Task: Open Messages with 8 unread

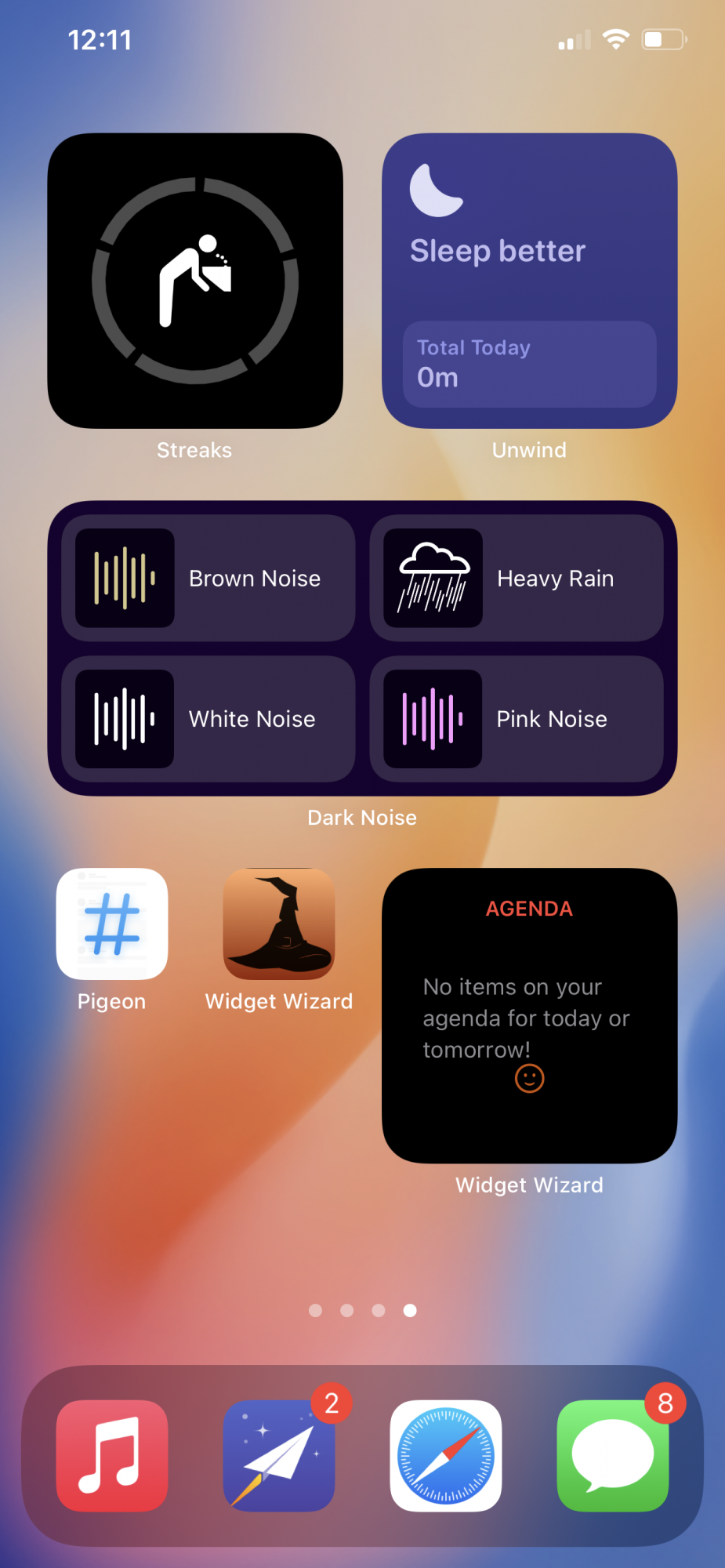Action: [x=612, y=1455]
